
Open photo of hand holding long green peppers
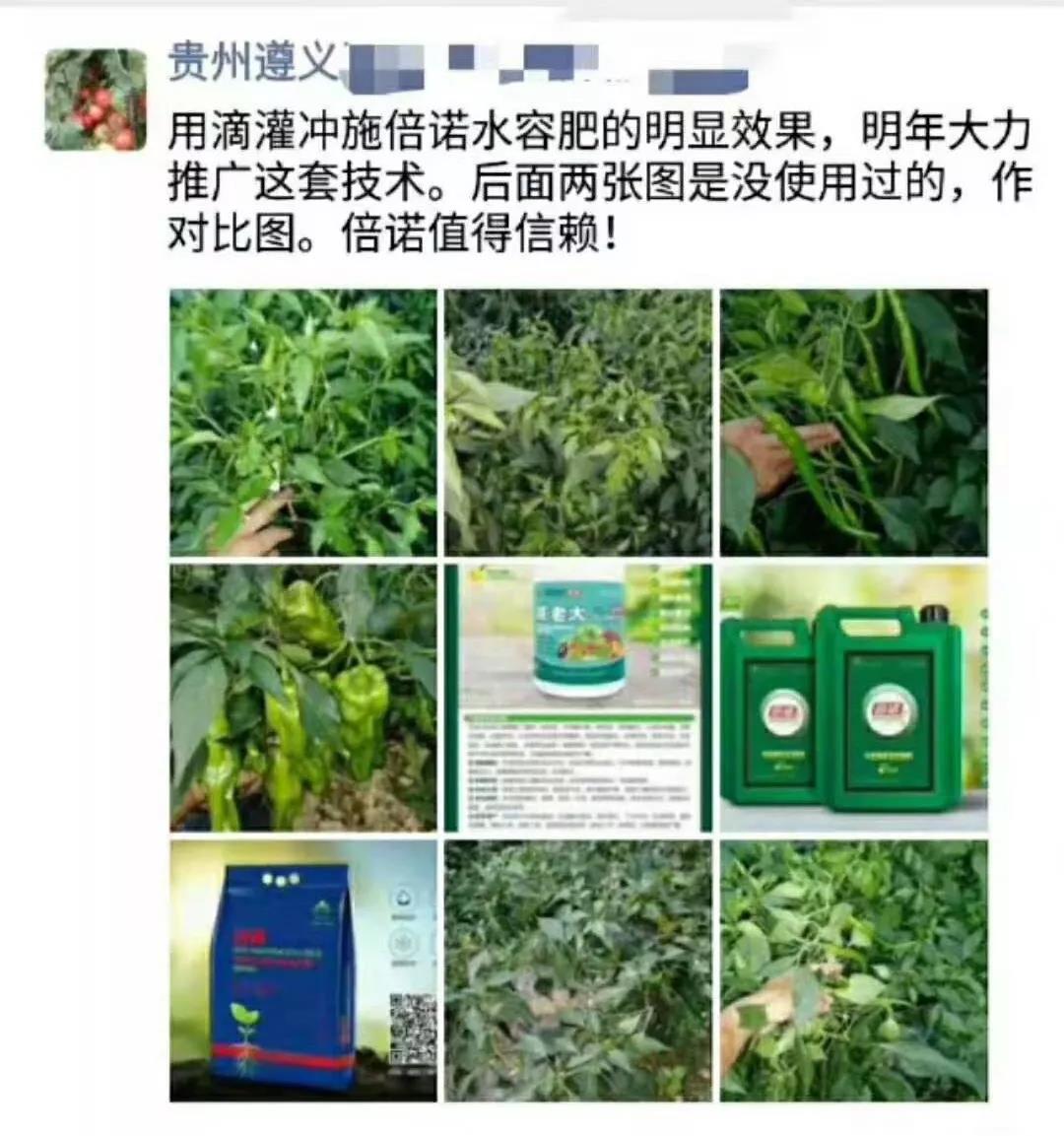pyautogui.click(x=853, y=422)
